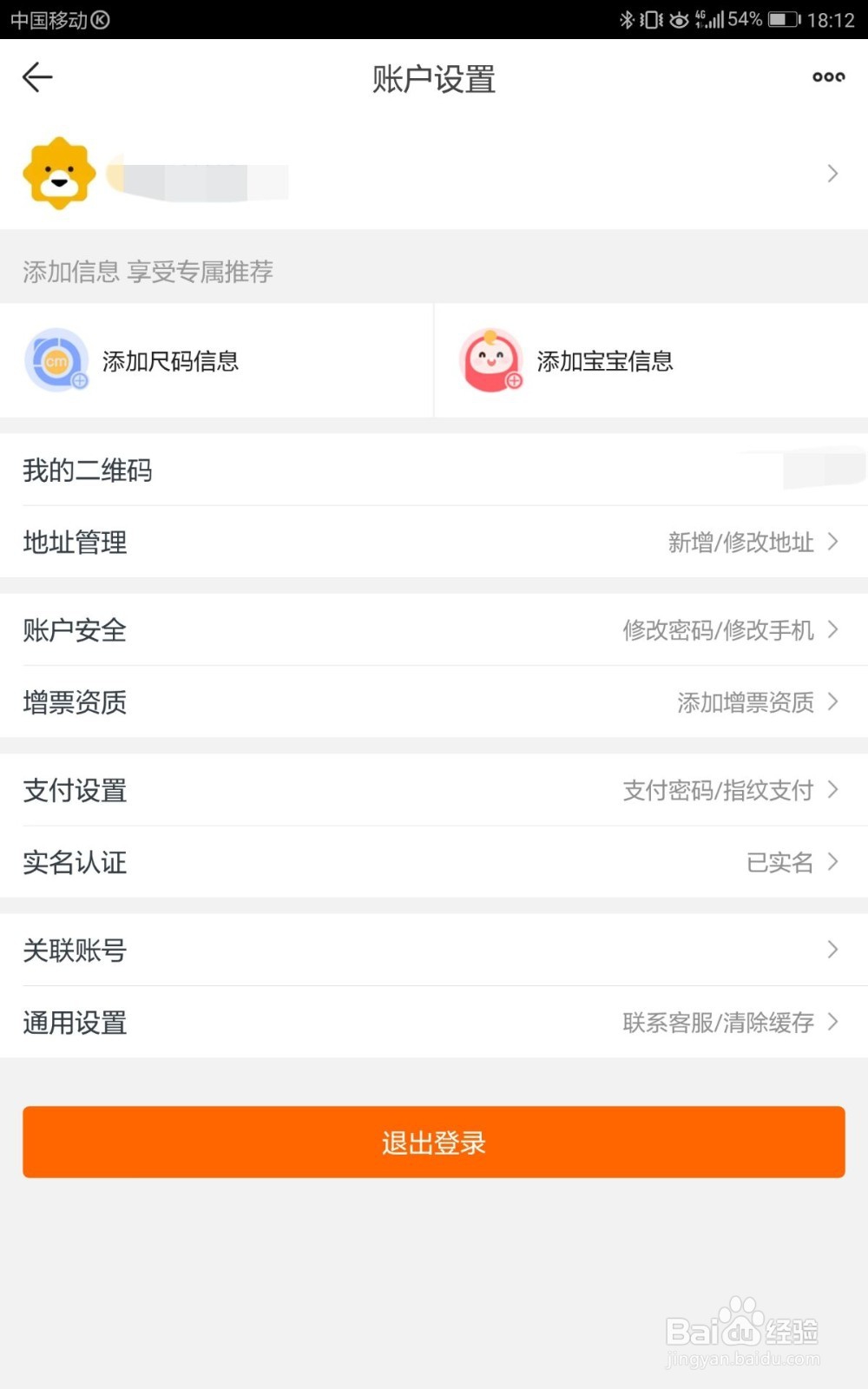Tap the back arrow to leave 账户设置
868x1389 pixels.
pyautogui.click(x=36, y=77)
